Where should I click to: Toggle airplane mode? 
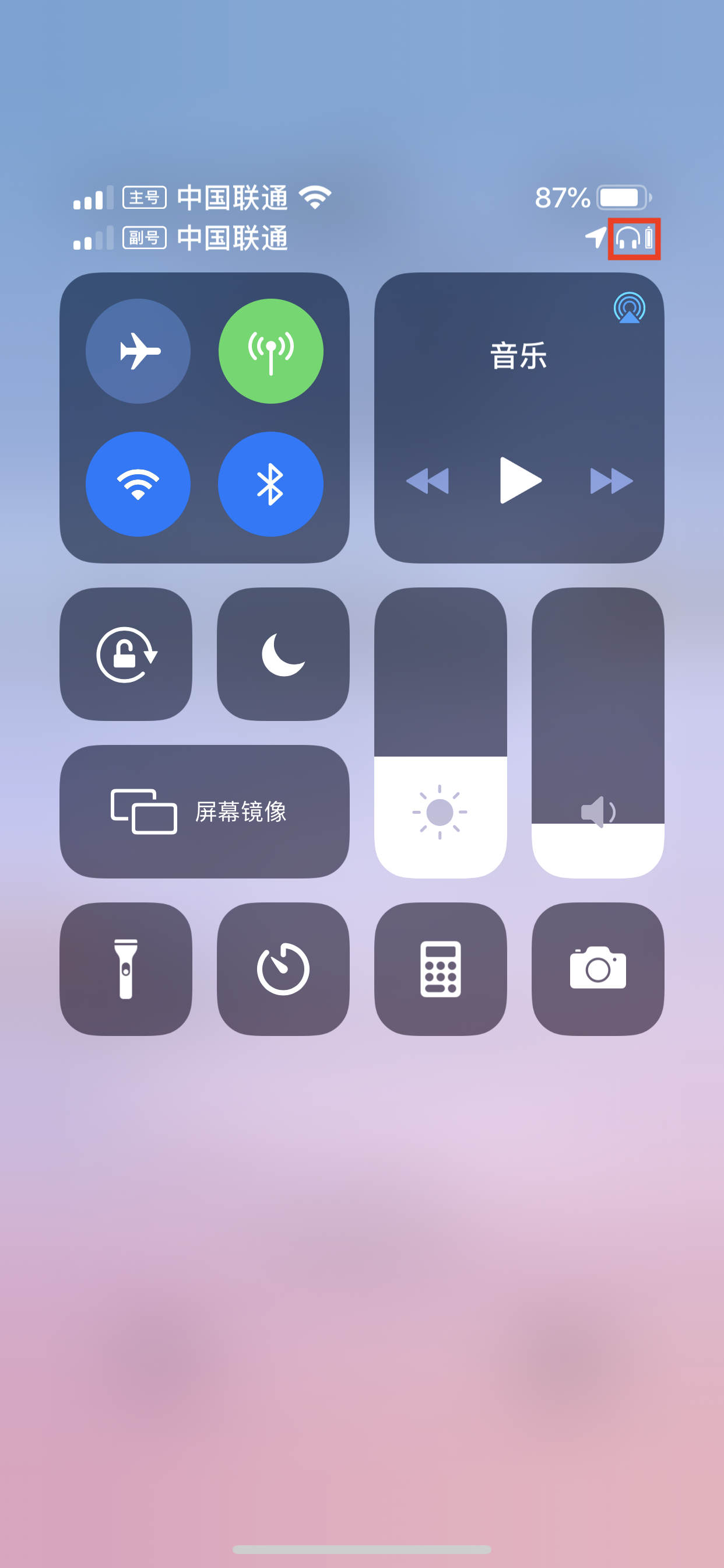tap(138, 351)
